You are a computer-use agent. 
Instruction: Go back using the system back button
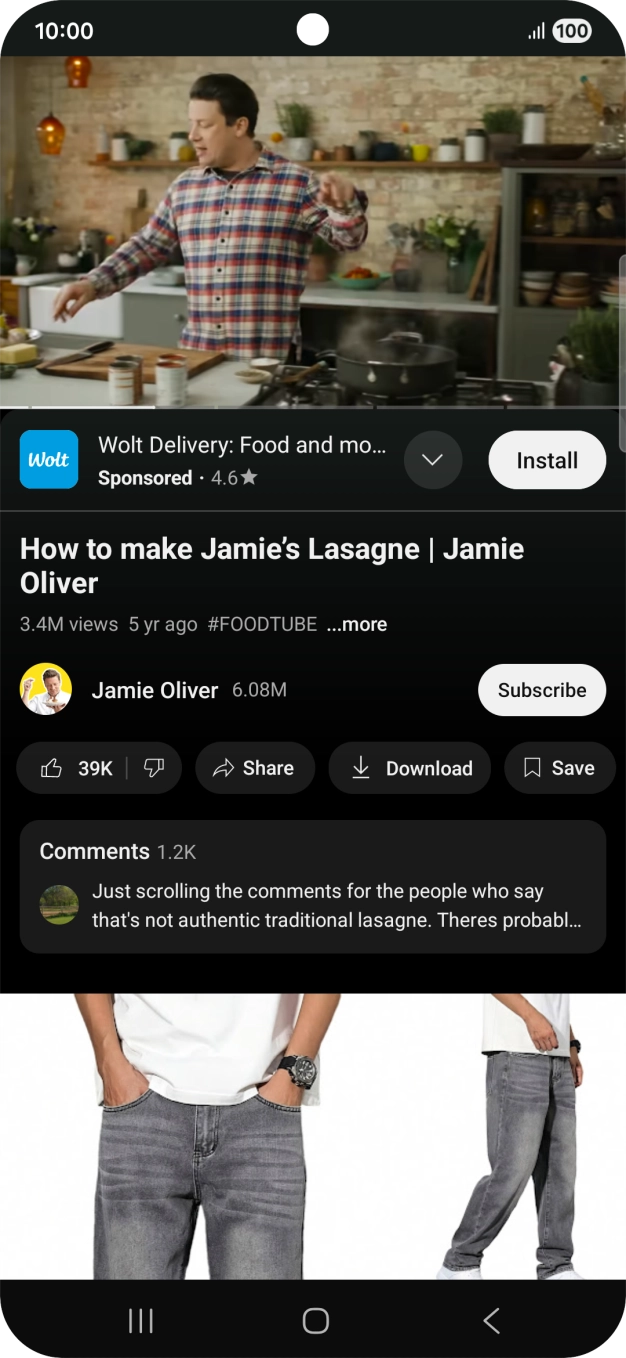tap(491, 1321)
